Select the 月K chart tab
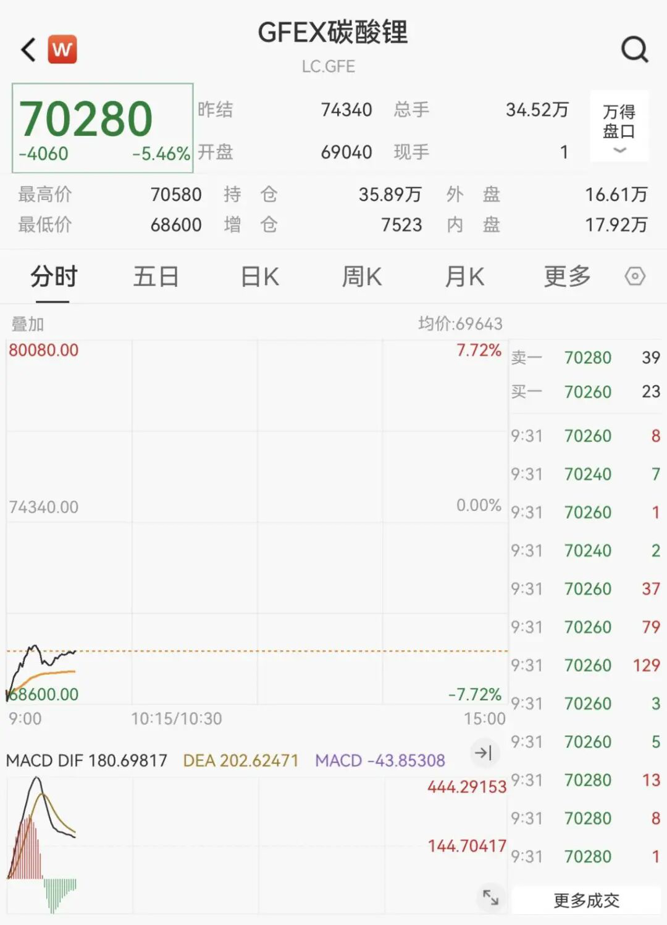Screen dimensions: 667x925 coord(464,277)
